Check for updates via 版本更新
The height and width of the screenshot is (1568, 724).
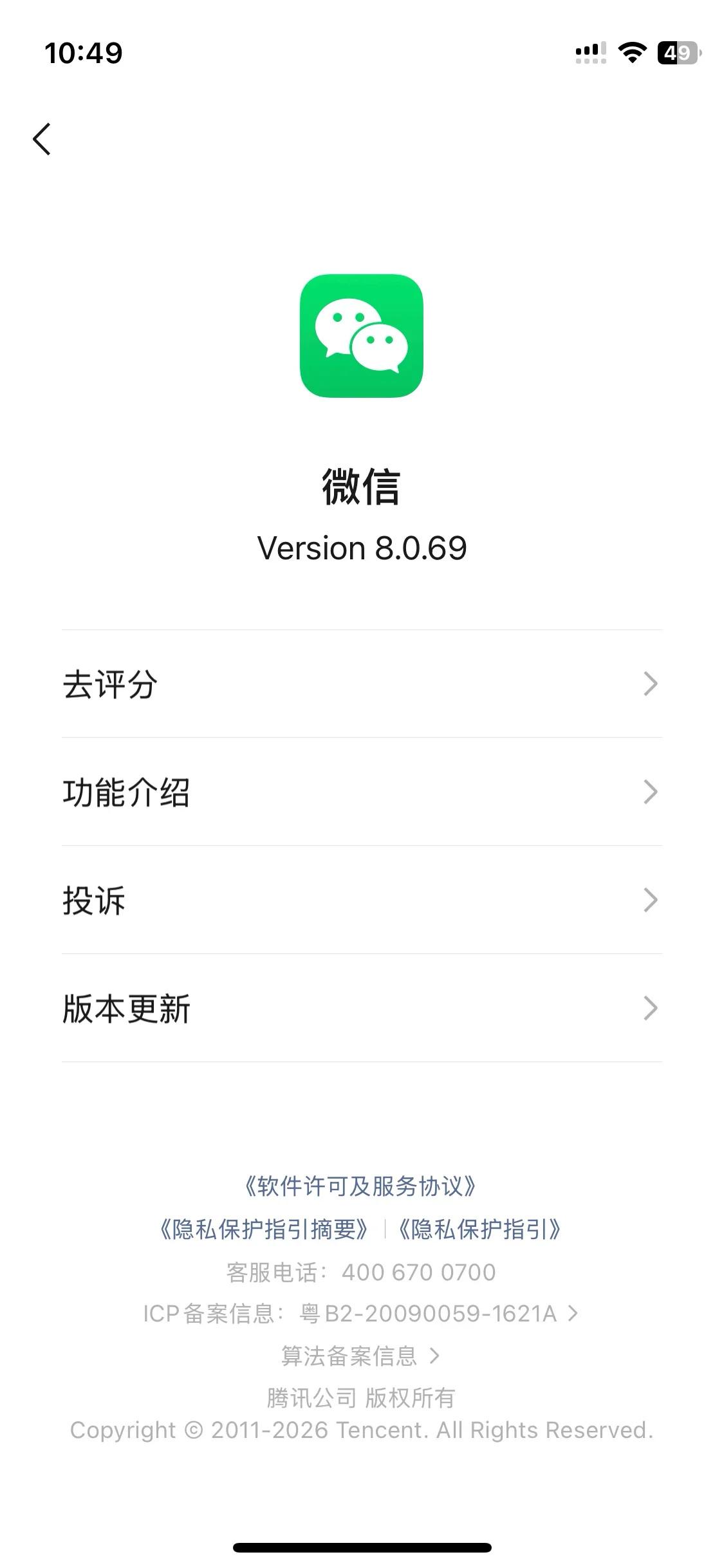tap(362, 1008)
